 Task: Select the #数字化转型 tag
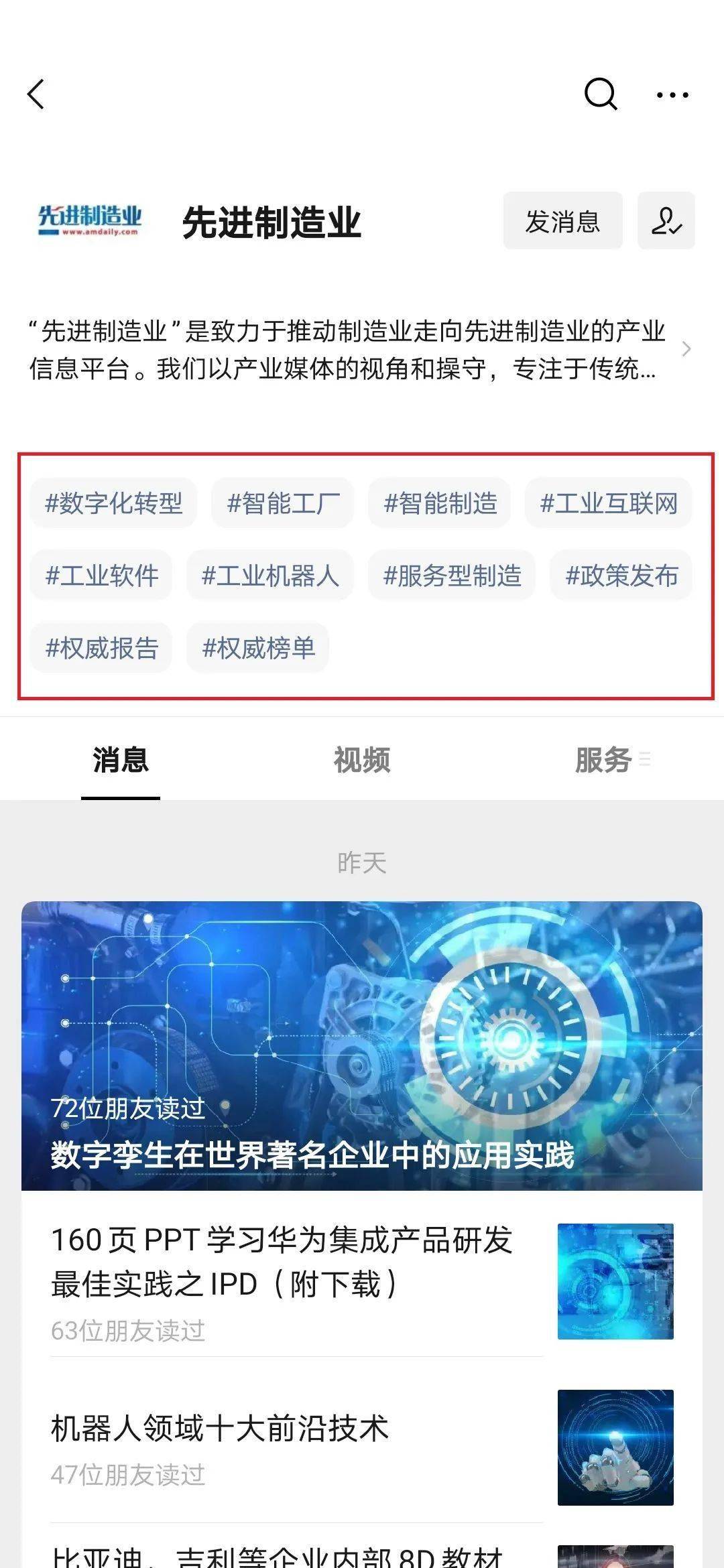pyautogui.click(x=113, y=503)
